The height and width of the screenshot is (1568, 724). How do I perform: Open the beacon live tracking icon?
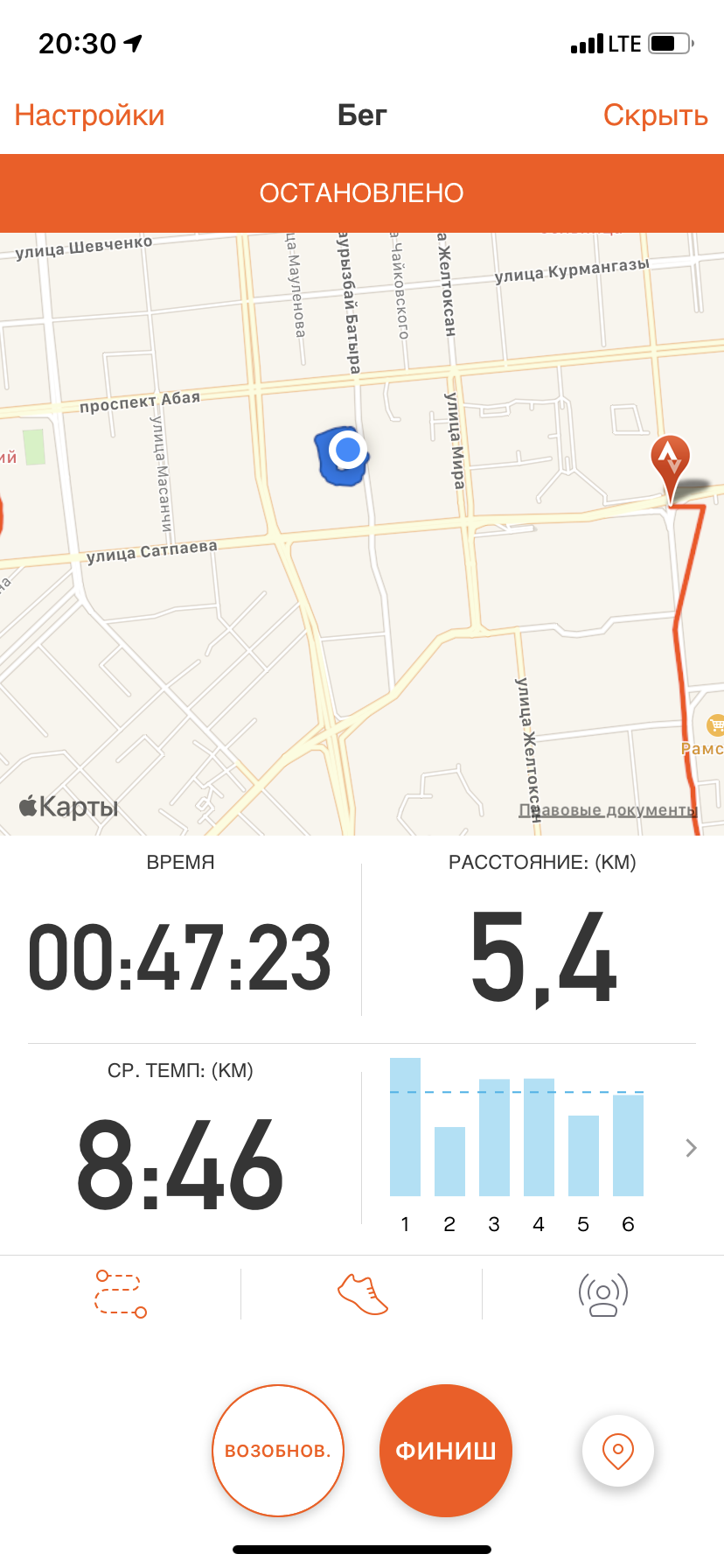(603, 1294)
